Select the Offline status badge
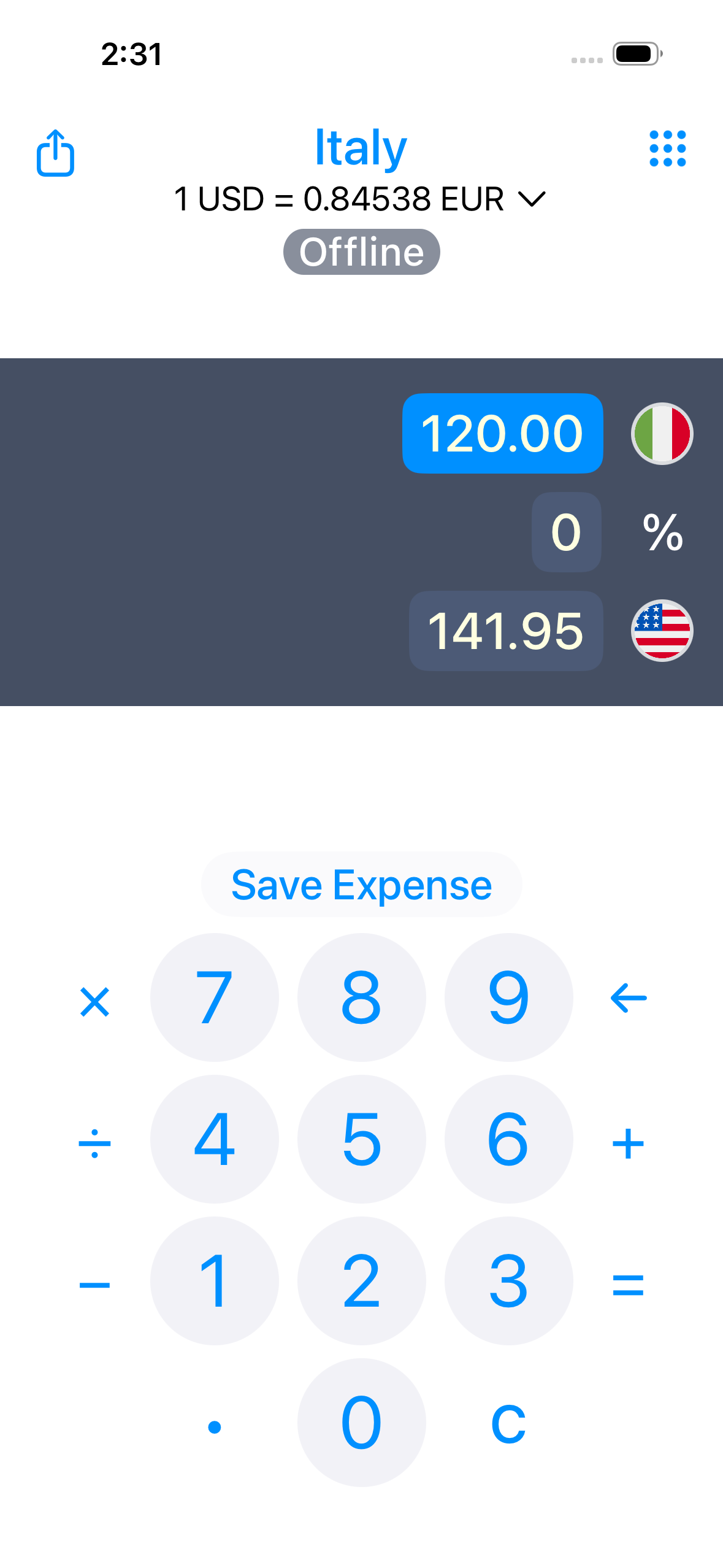723x1568 pixels. point(361,251)
